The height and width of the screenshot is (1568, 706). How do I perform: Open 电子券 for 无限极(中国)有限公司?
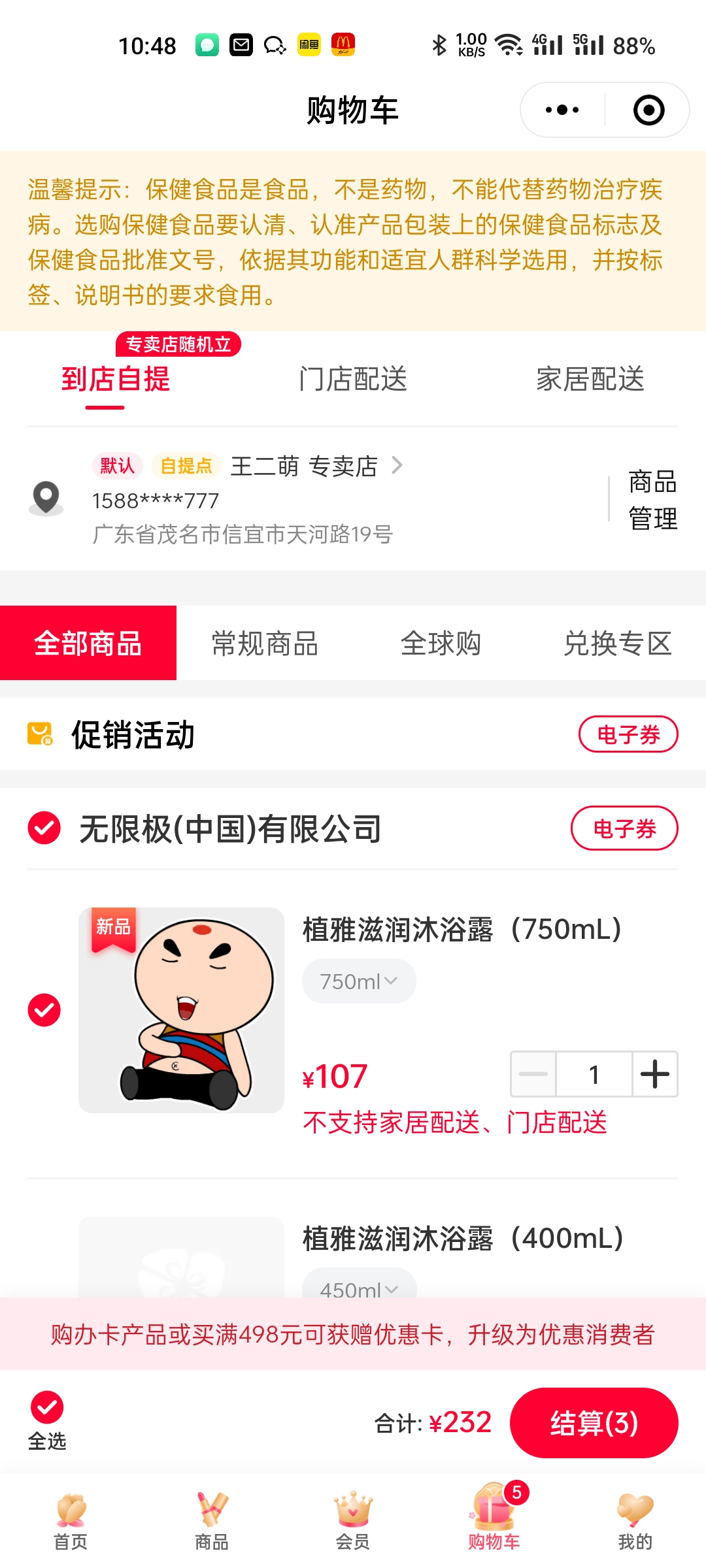coord(624,828)
